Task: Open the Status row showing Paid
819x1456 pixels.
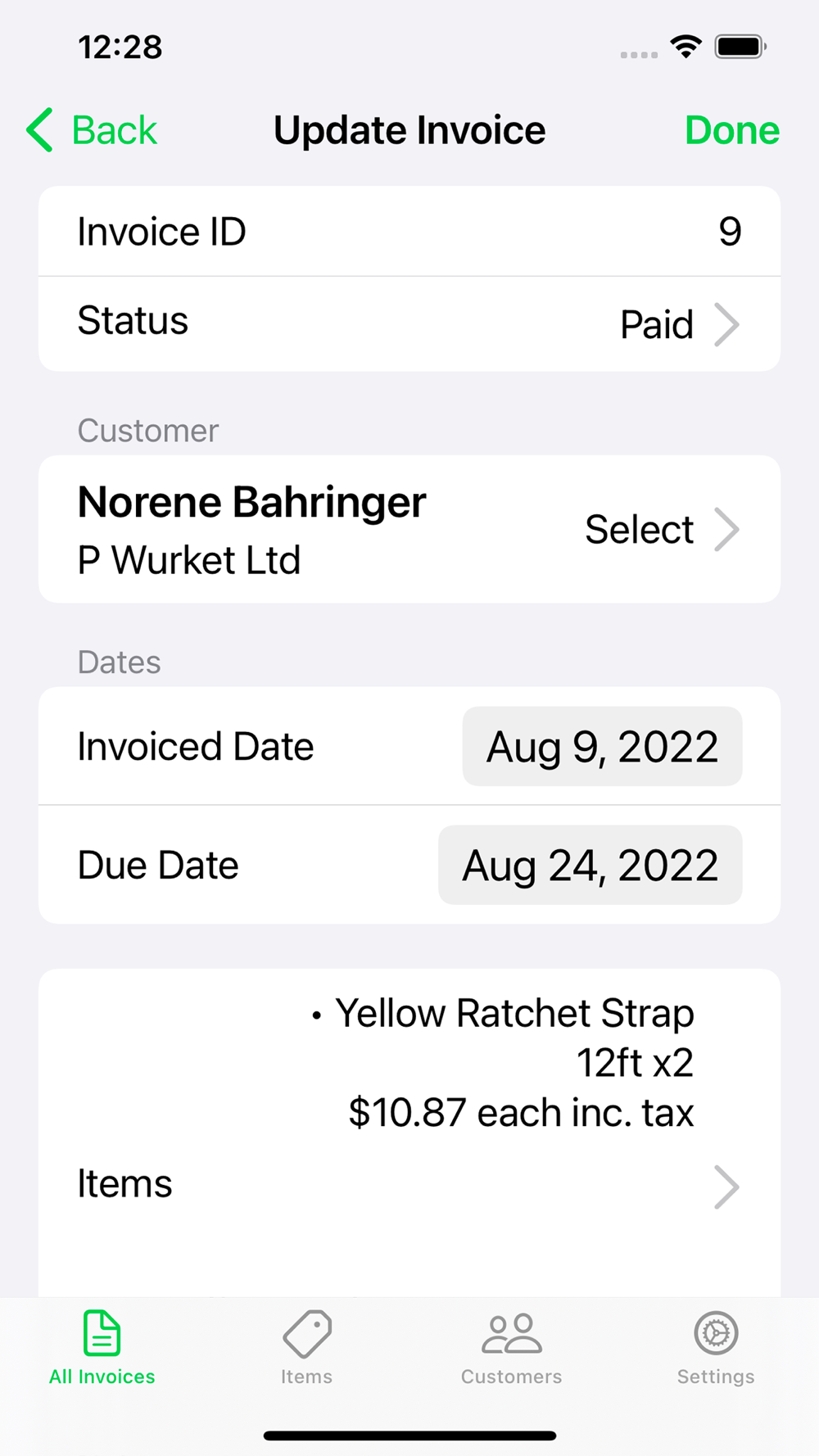Action: click(x=409, y=324)
